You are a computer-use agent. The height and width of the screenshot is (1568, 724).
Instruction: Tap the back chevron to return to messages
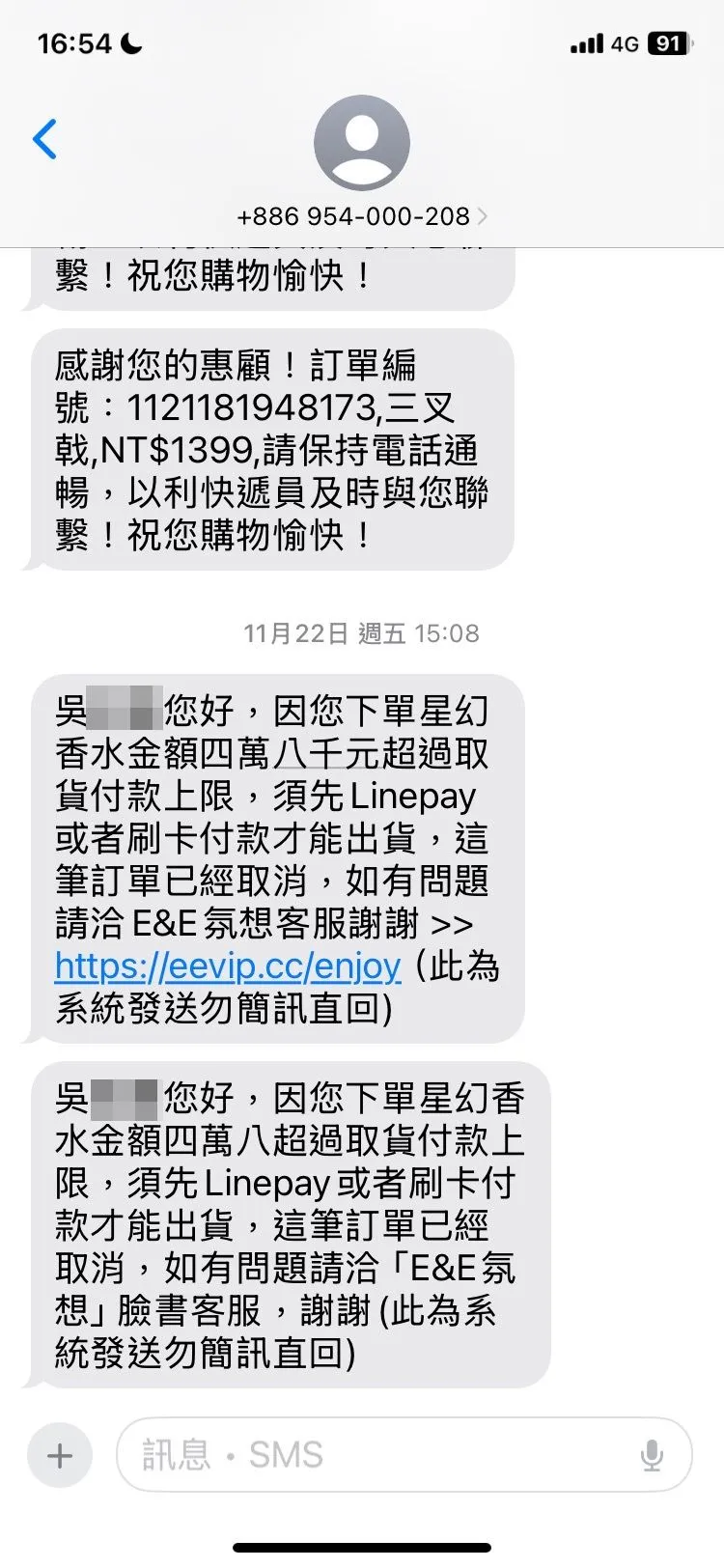[45, 139]
